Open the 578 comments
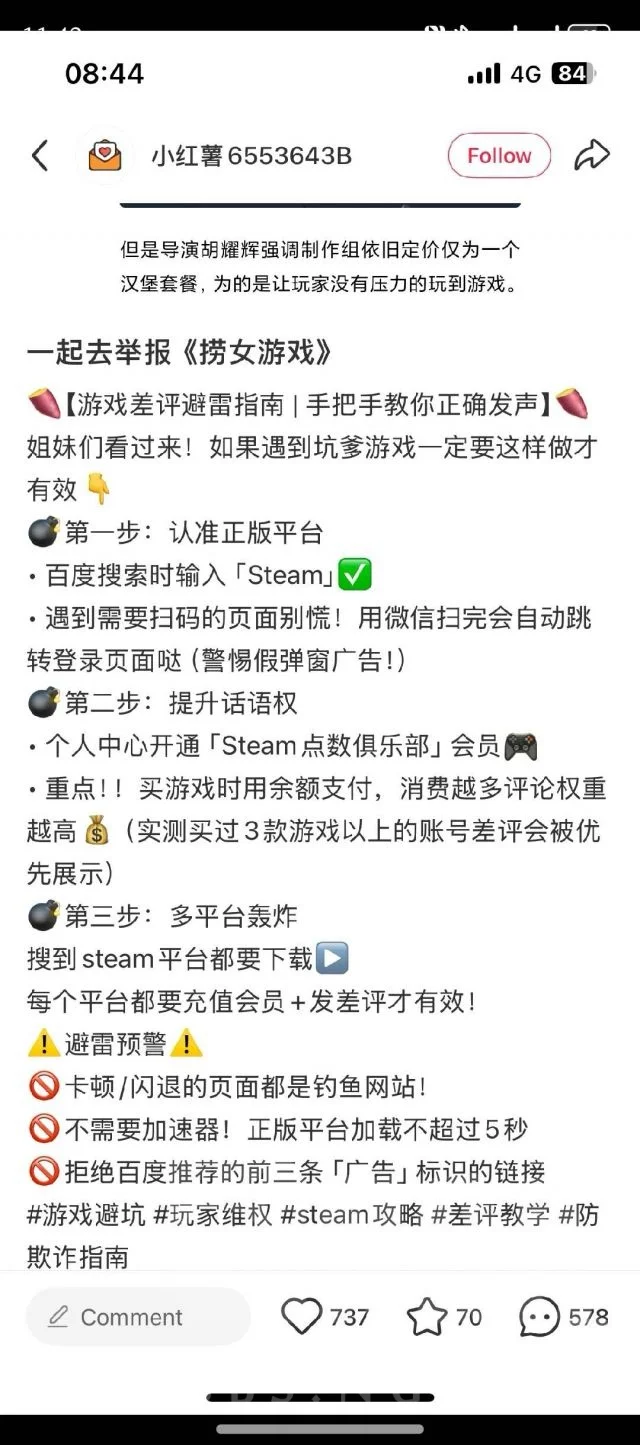 click(x=540, y=1317)
